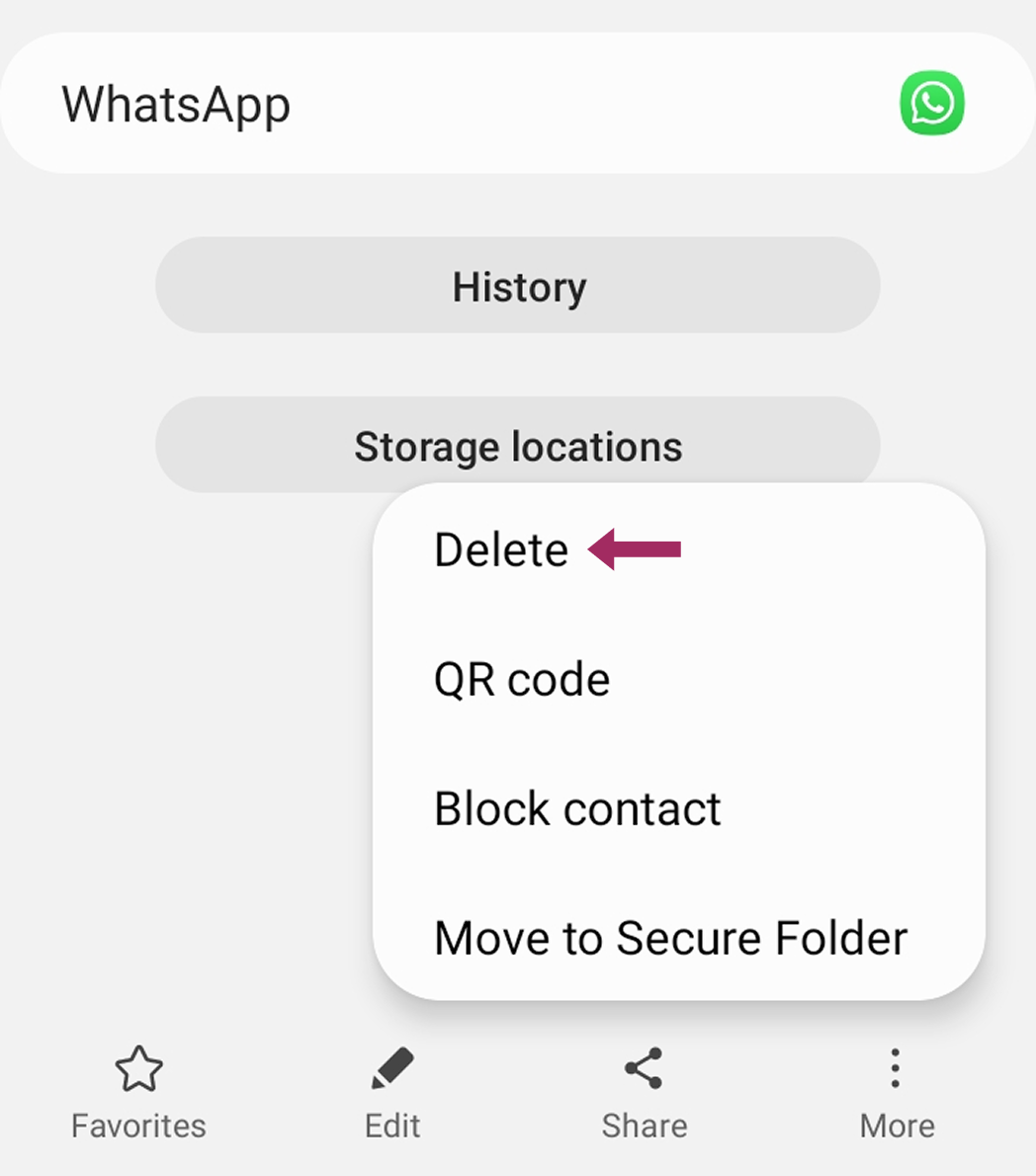This screenshot has width=1036, height=1176.
Task: Select Block contact in the menu
Action: [577, 808]
